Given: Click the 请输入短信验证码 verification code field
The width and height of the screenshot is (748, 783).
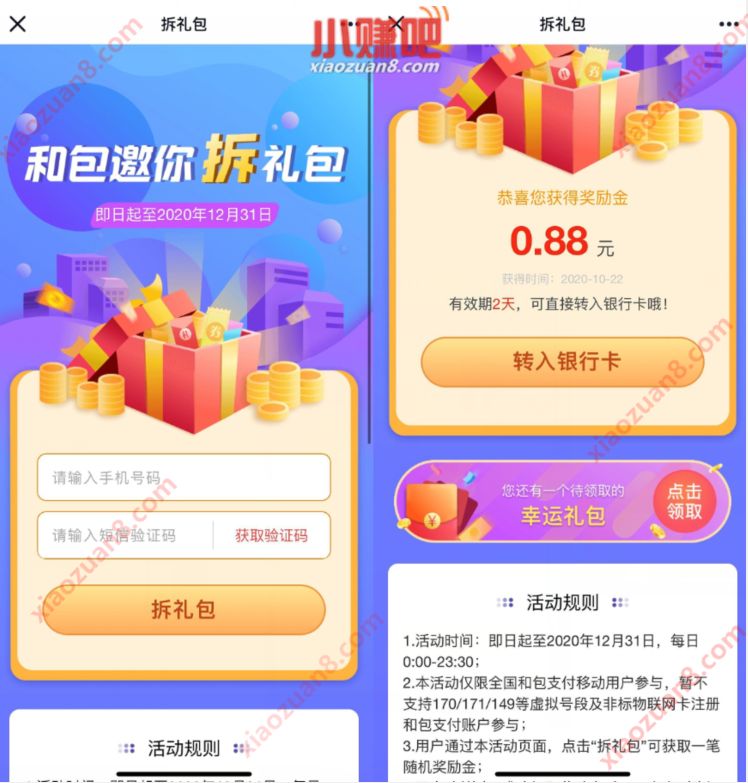Looking at the screenshot, I should click(130, 536).
